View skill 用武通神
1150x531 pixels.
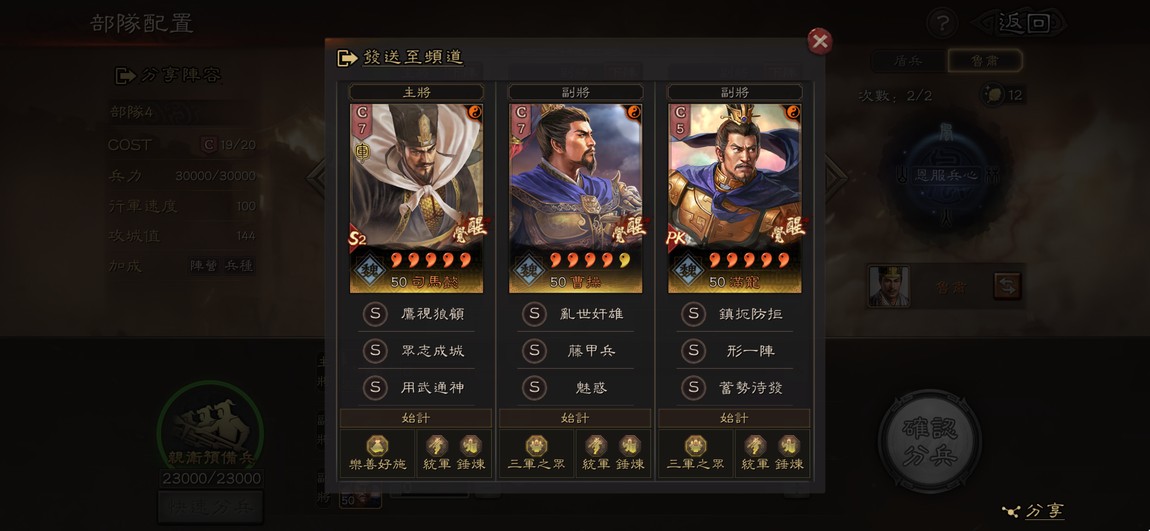click(416, 388)
